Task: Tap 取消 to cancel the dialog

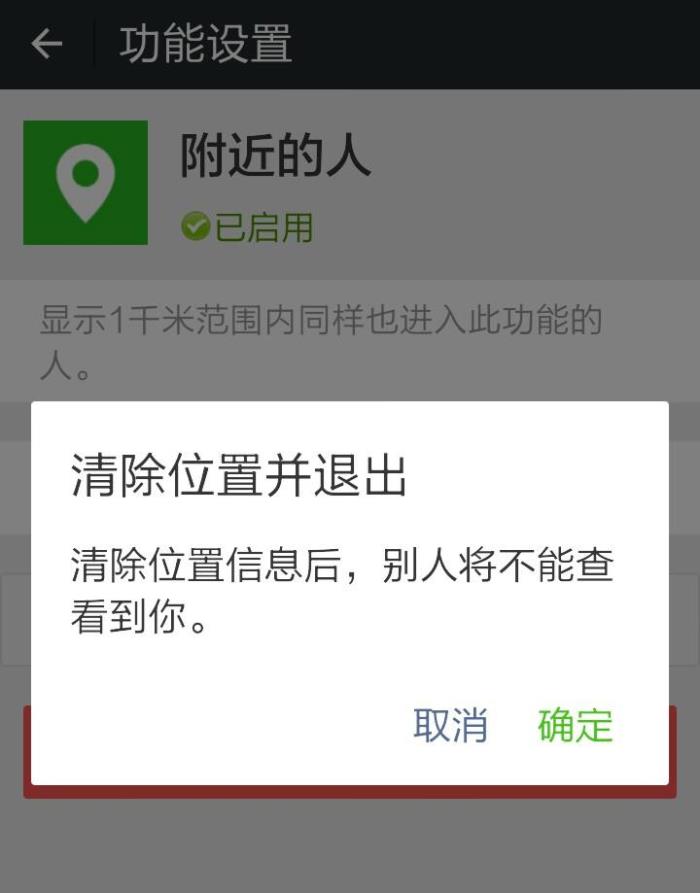Action: (x=450, y=725)
